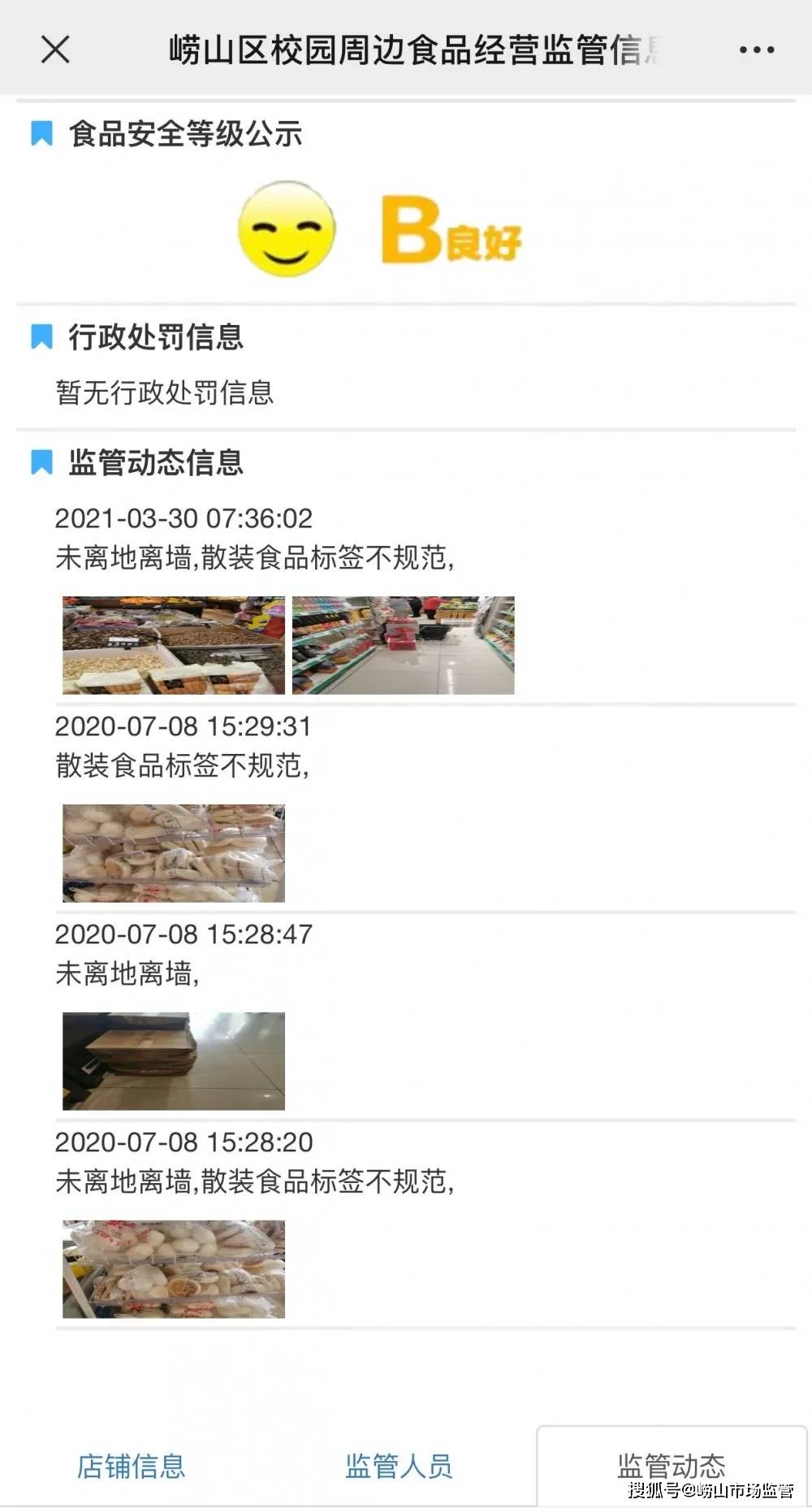Screen dimensions: 812x1508
Task: Close the 崂山区校园周边食品经营监管信息 page
Action: tap(55, 50)
